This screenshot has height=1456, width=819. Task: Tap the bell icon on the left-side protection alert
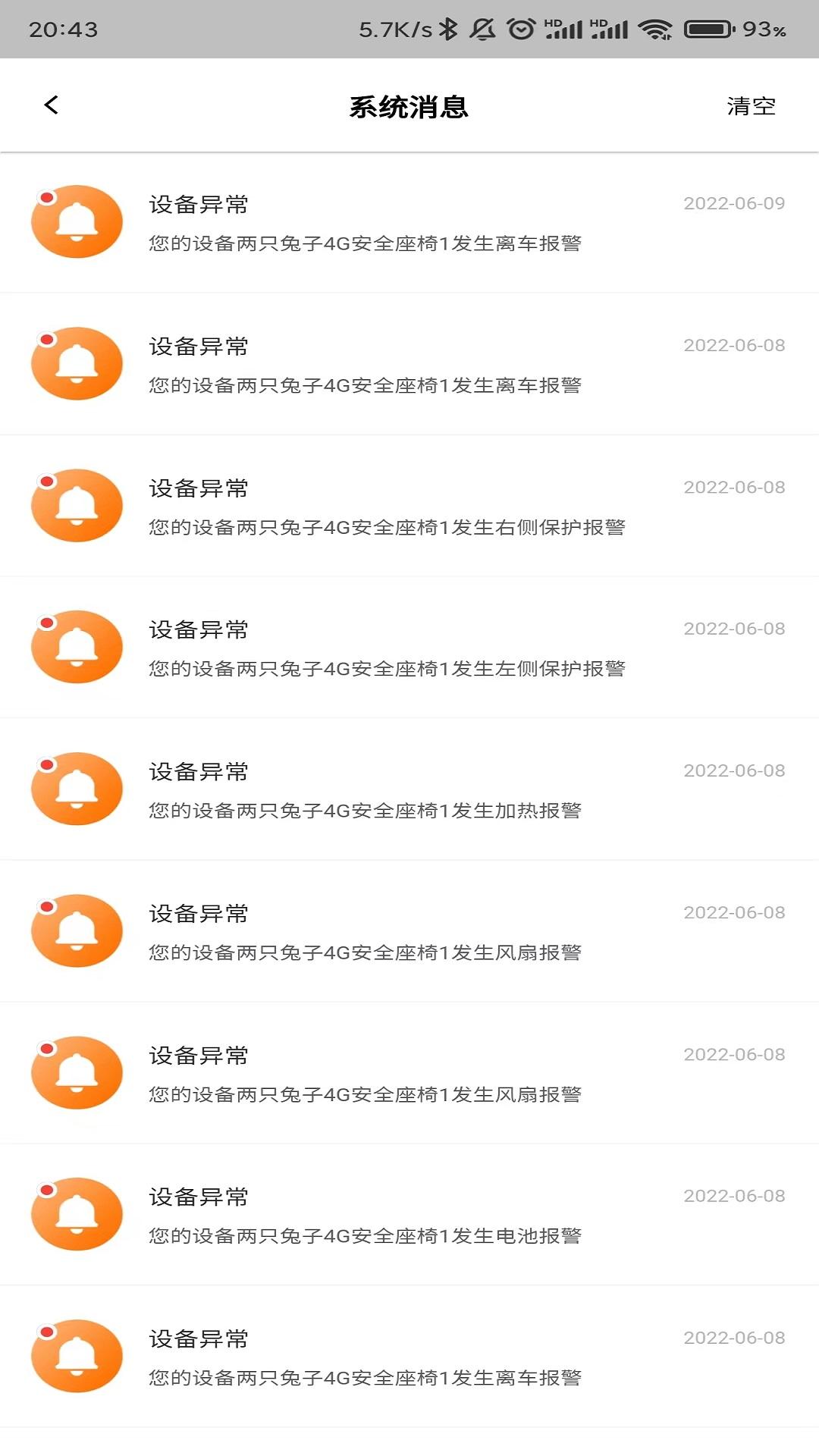77,647
